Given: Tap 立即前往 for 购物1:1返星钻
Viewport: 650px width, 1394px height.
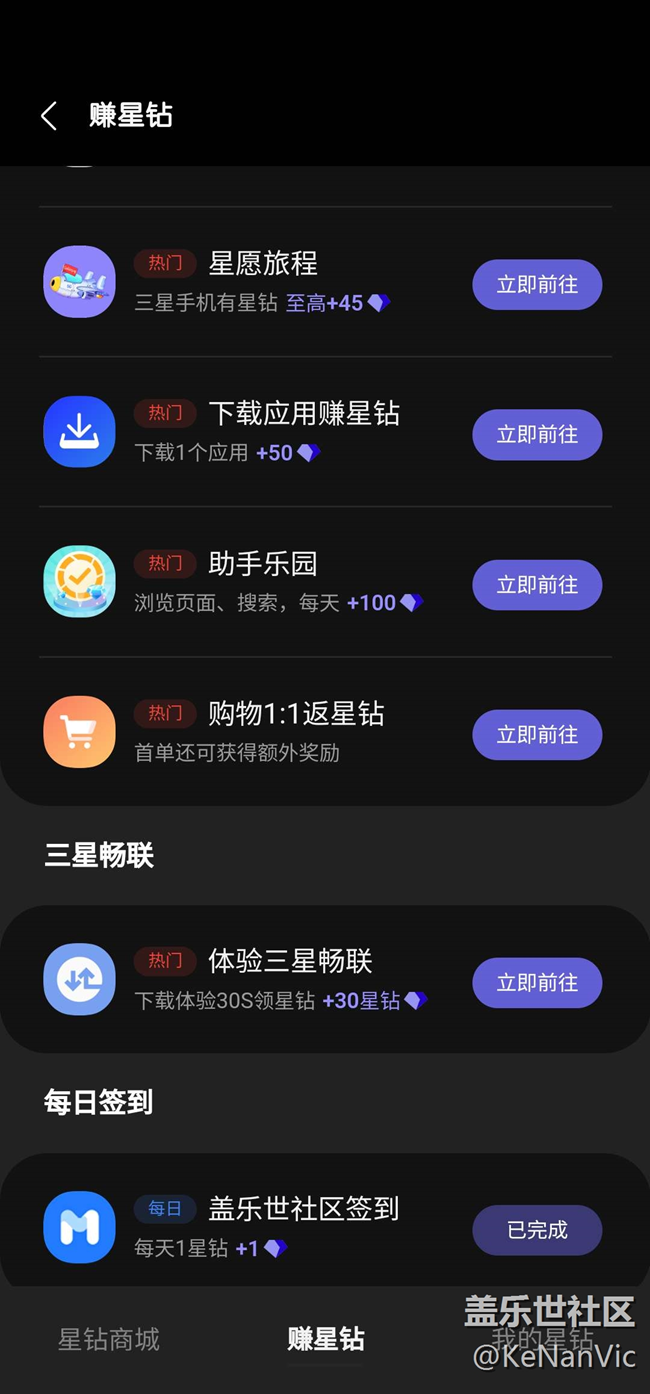Looking at the screenshot, I should (537, 735).
